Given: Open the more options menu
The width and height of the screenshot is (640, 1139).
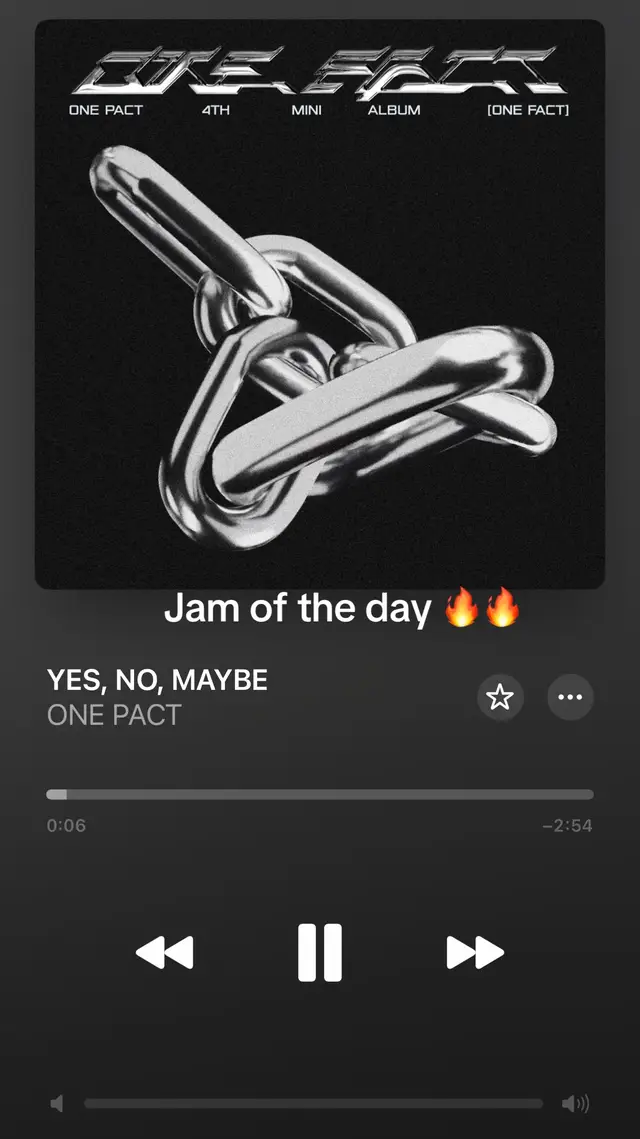Looking at the screenshot, I should click(570, 697).
